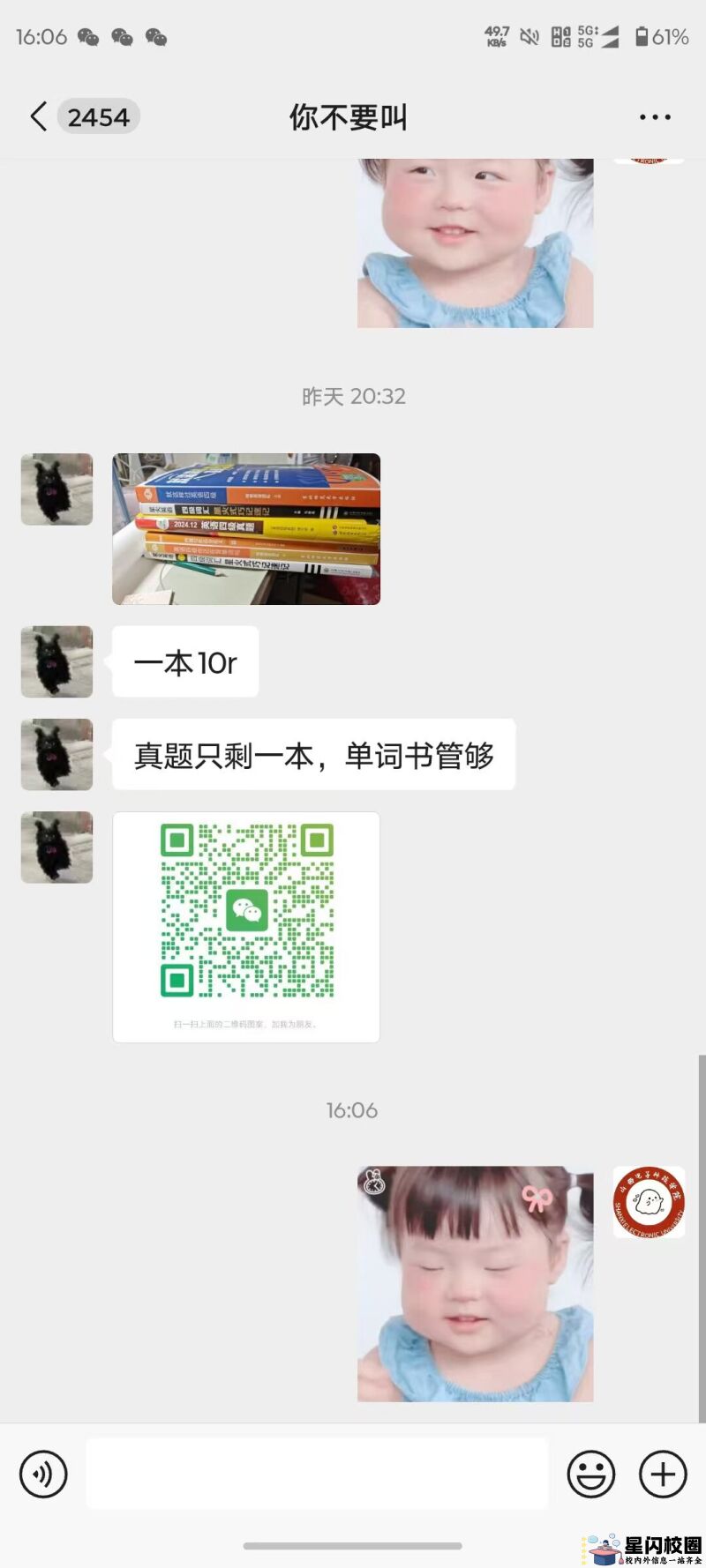Image resolution: width=706 pixels, height=1568 pixels.
Task: View the stacked books photo message
Action: pos(246,529)
